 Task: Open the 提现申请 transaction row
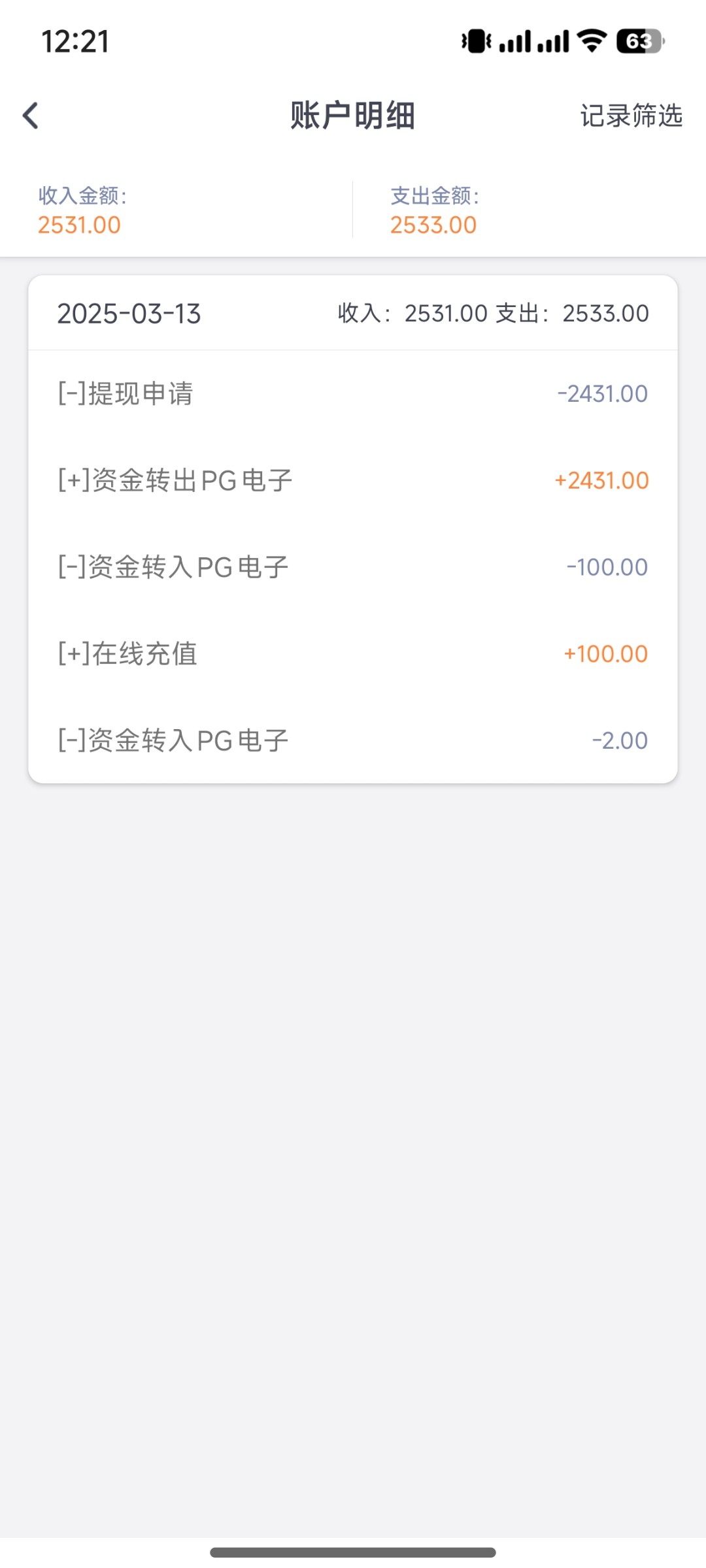click(353, 394)
